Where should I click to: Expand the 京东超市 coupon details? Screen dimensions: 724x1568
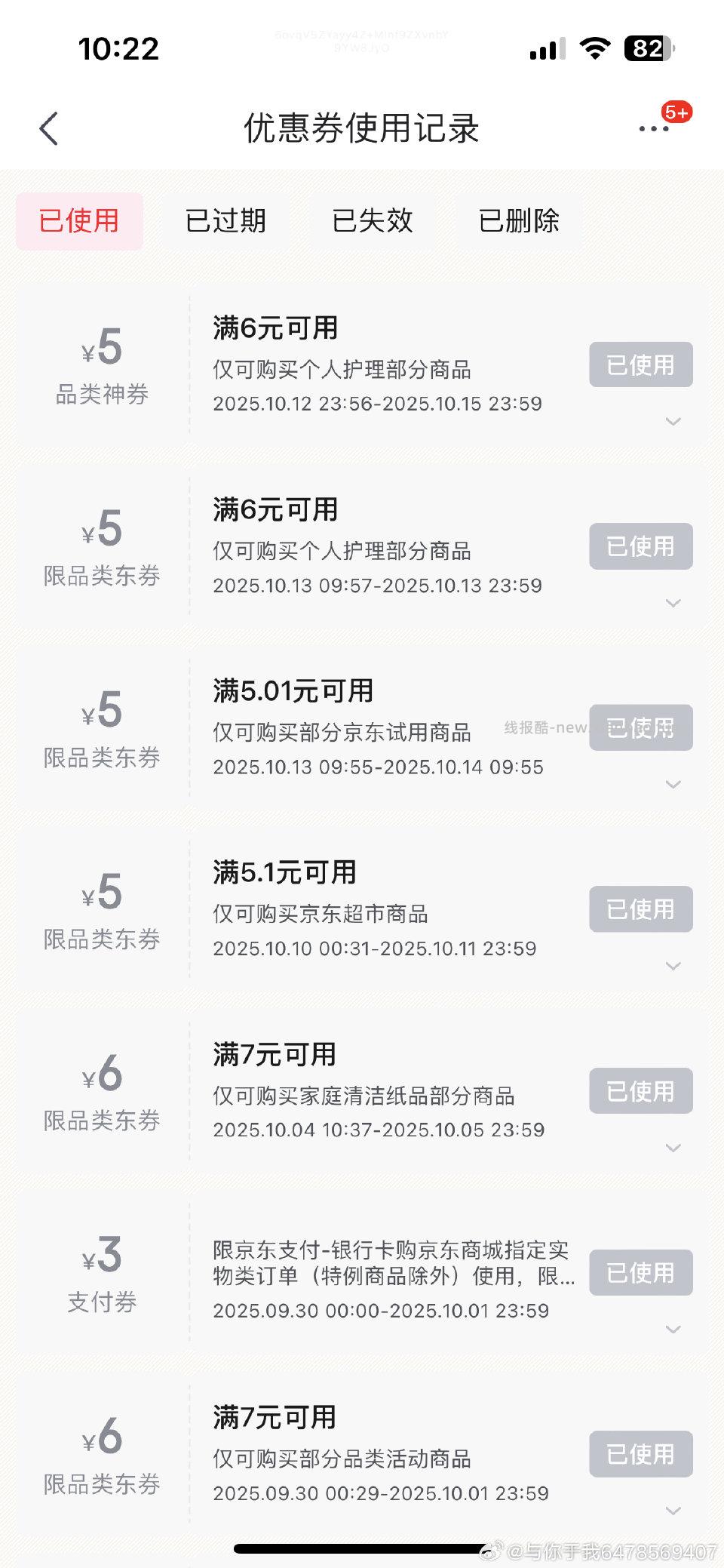click(x=673, y=966)
